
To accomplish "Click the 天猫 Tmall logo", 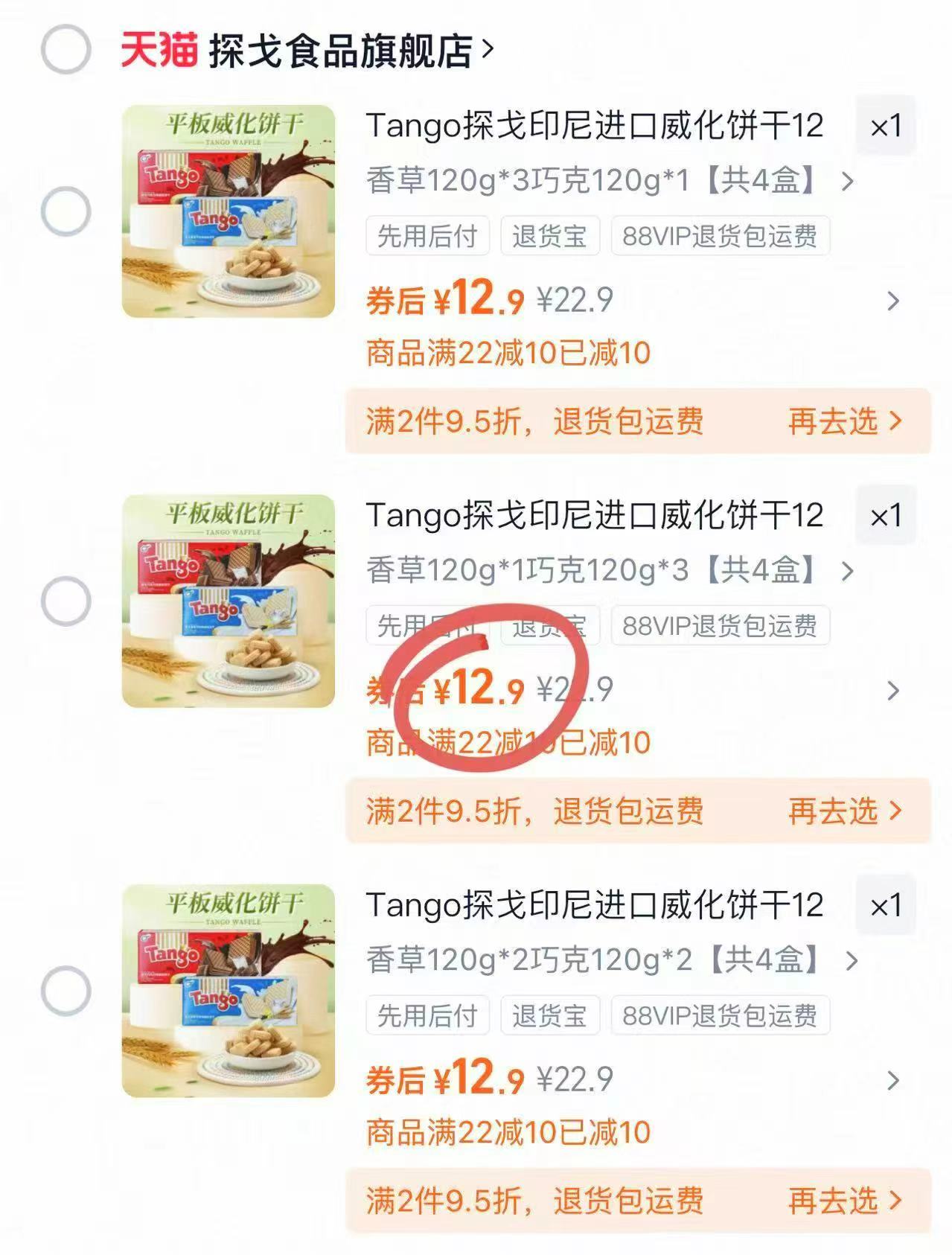I will click(x=158, y=46).
